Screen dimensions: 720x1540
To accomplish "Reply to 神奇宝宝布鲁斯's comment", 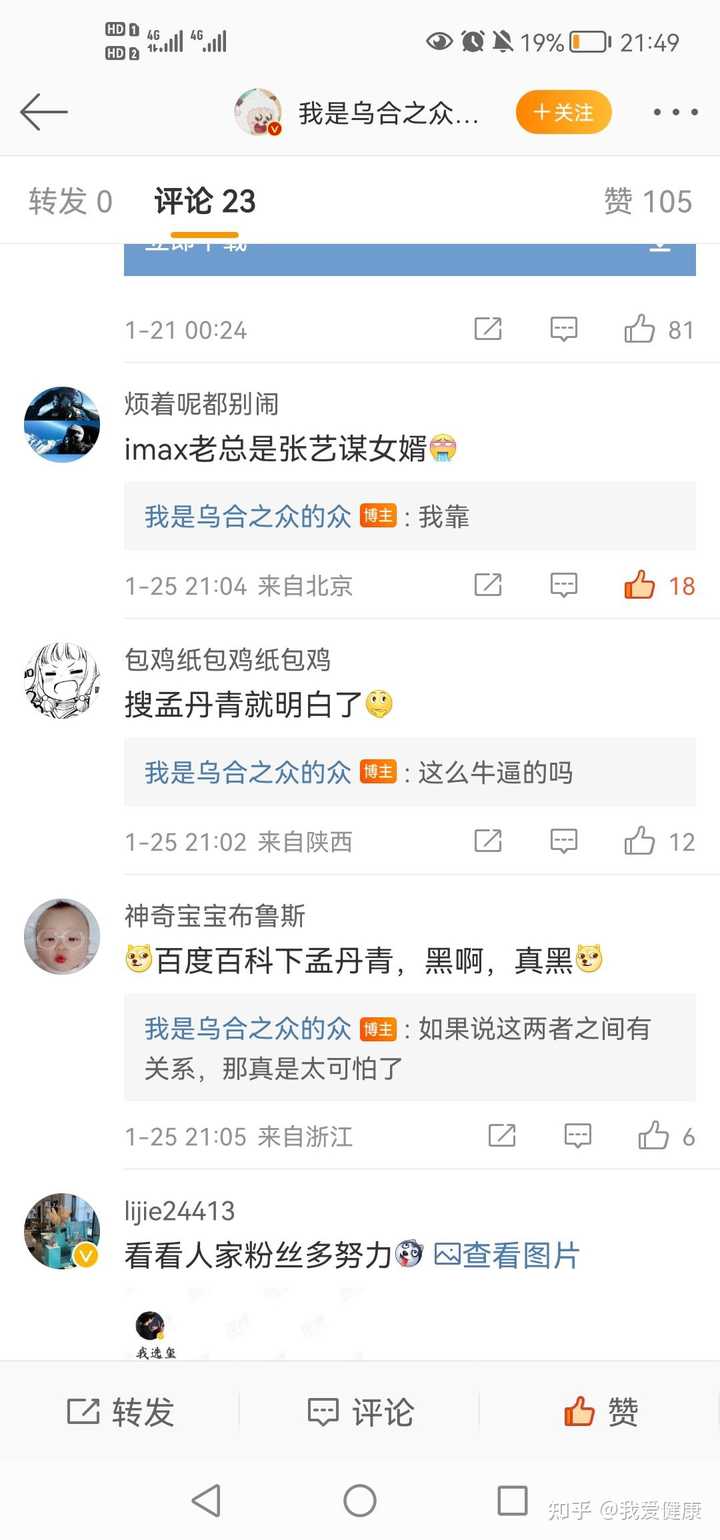I will (x=578, y=1136).
